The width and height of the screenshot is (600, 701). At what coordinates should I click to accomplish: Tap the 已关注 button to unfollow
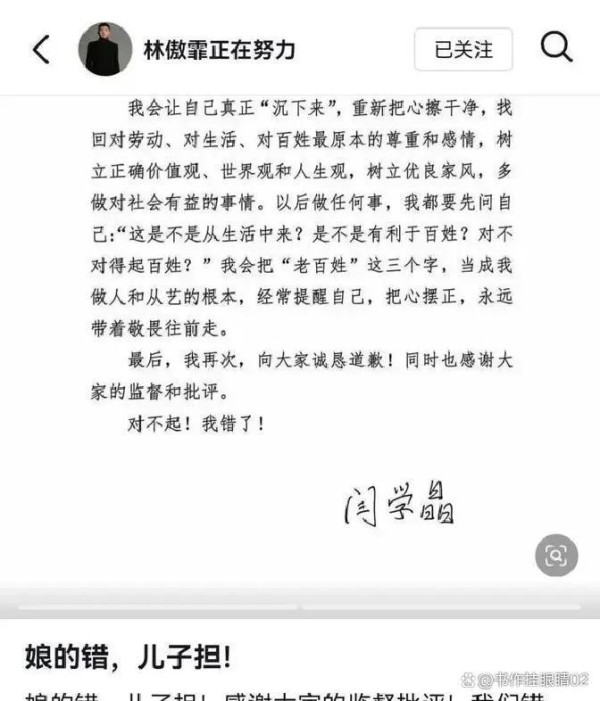pyautogui.click(x=463, y=49)
